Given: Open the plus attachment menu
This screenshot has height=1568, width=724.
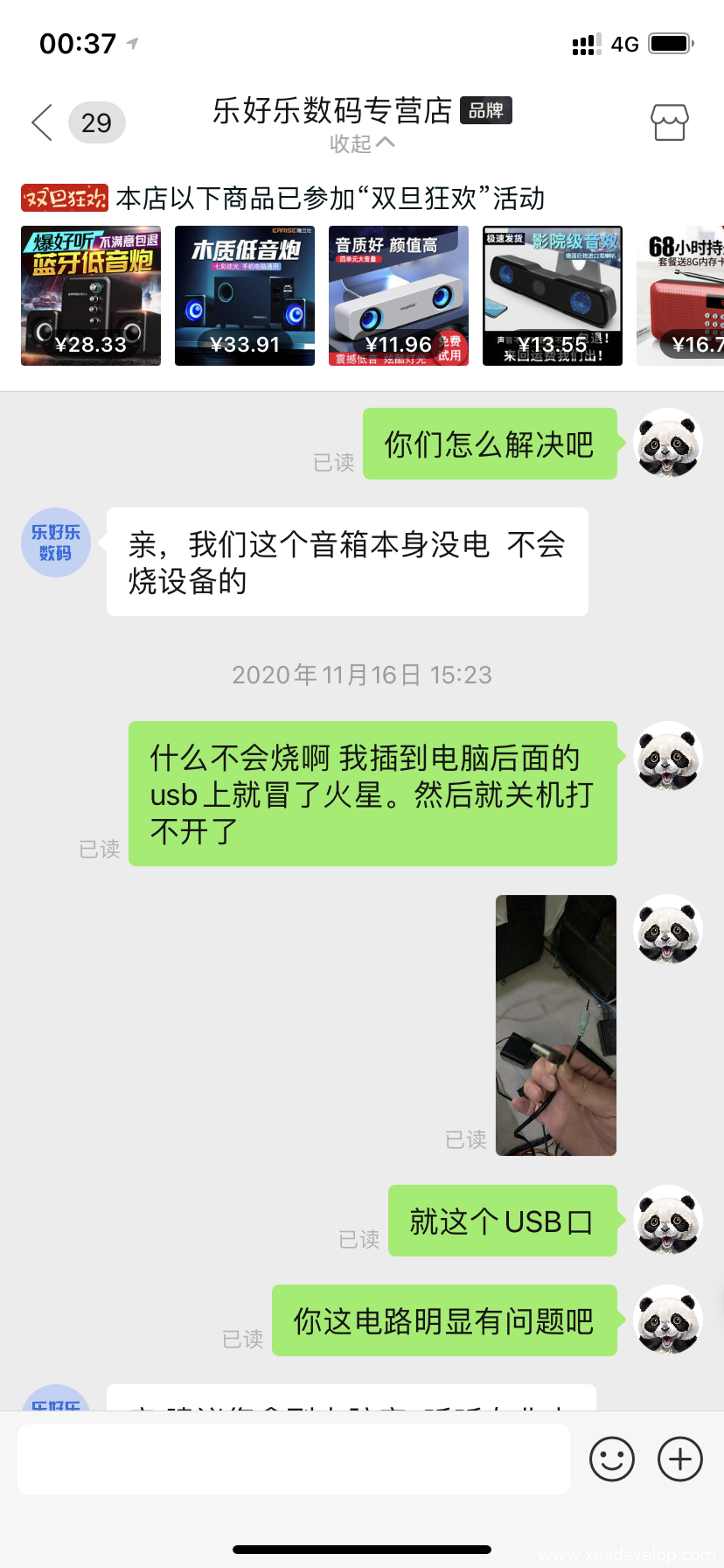Looking at the screenshot, I should pyautogui.click(x=680, y=1459).
